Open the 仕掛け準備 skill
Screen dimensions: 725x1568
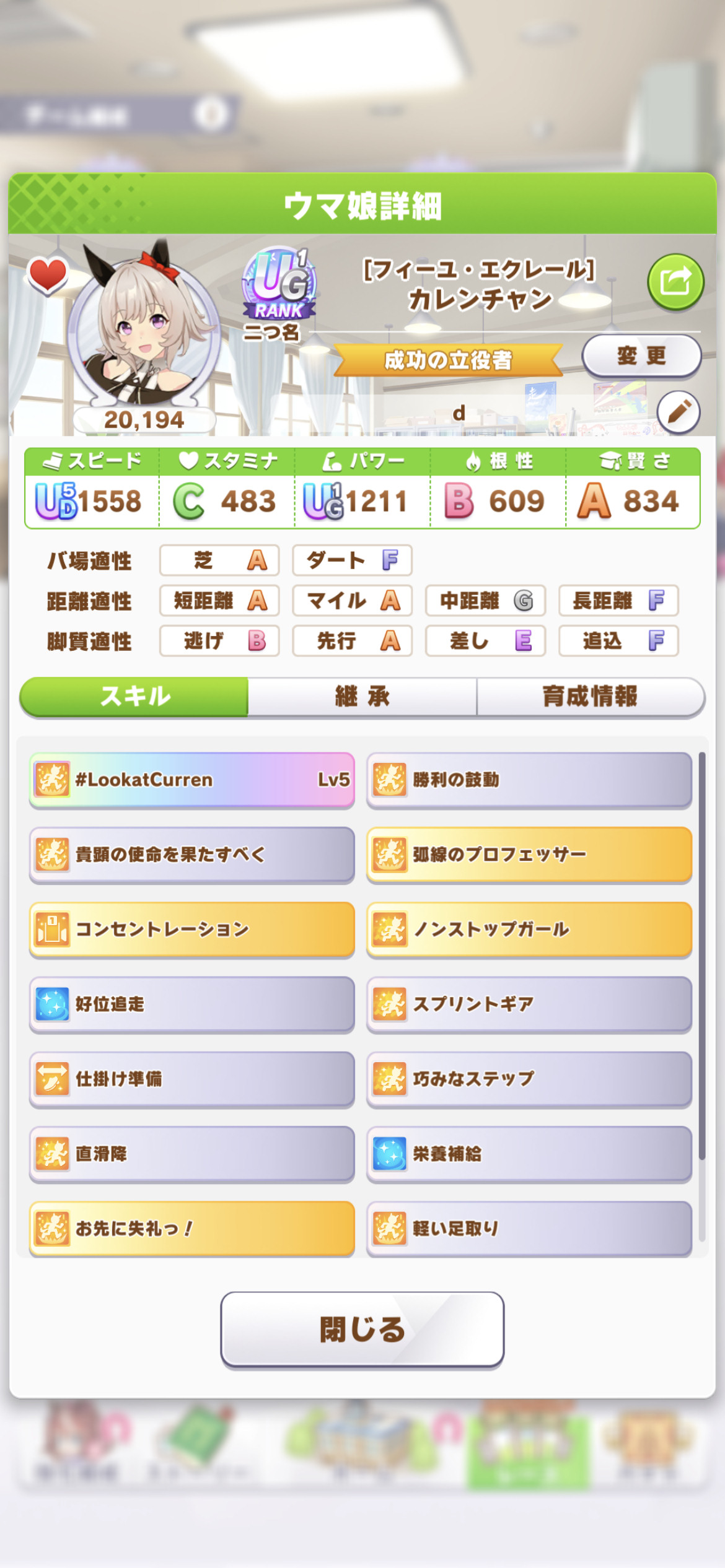pos(192,1079)
